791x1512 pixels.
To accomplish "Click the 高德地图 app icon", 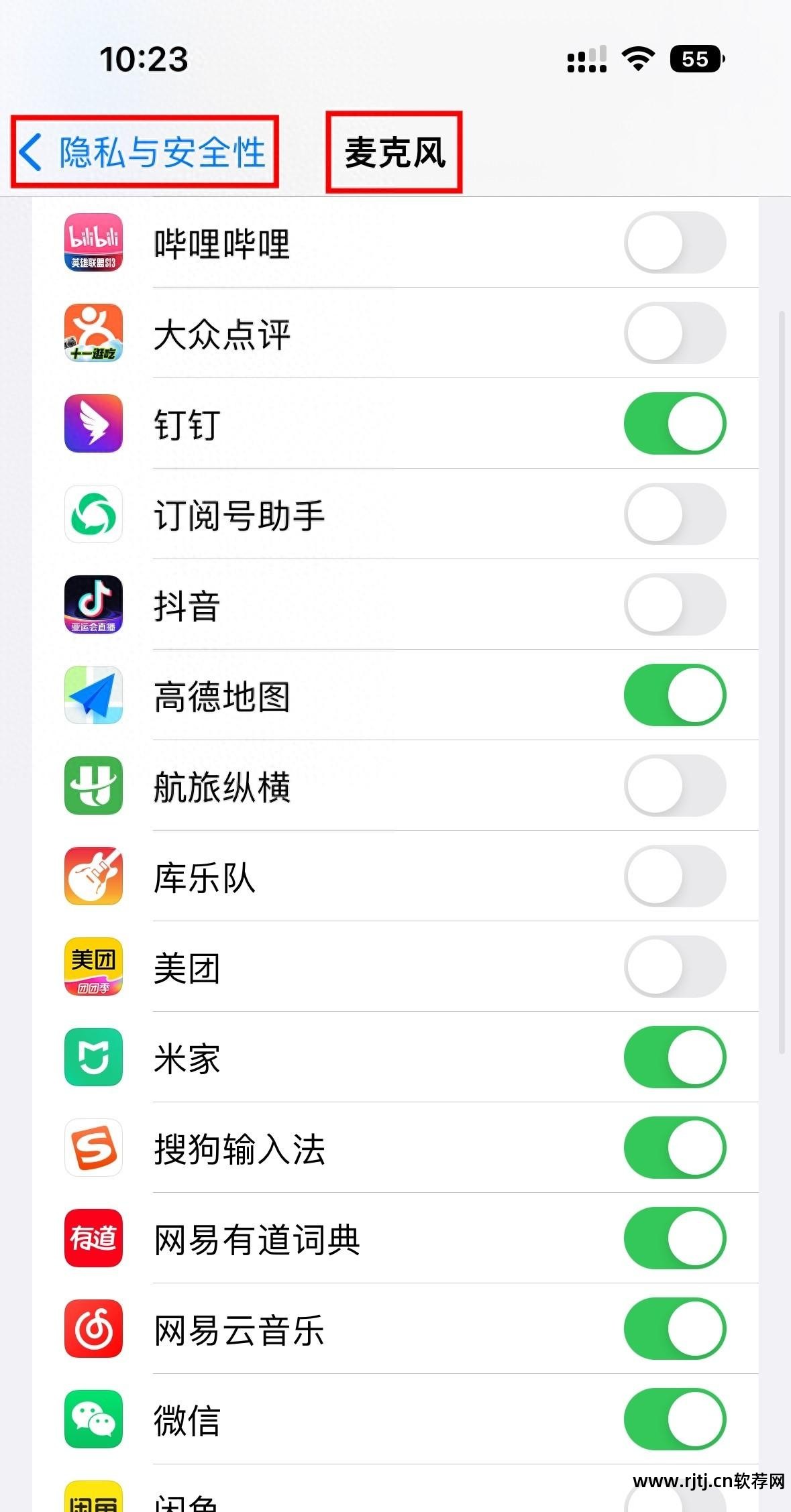I will pos(93,695).
